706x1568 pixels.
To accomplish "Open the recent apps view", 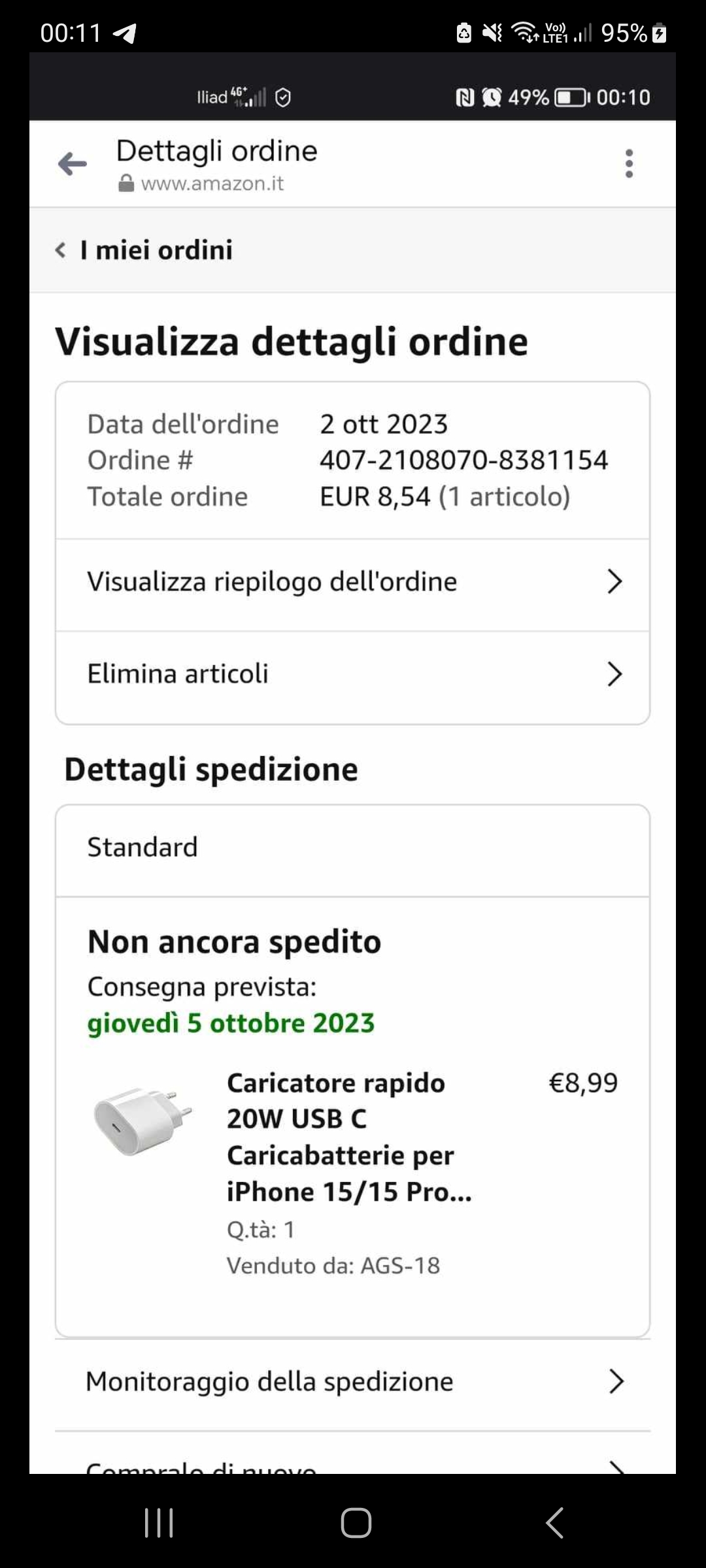I will click(159, 1523).
